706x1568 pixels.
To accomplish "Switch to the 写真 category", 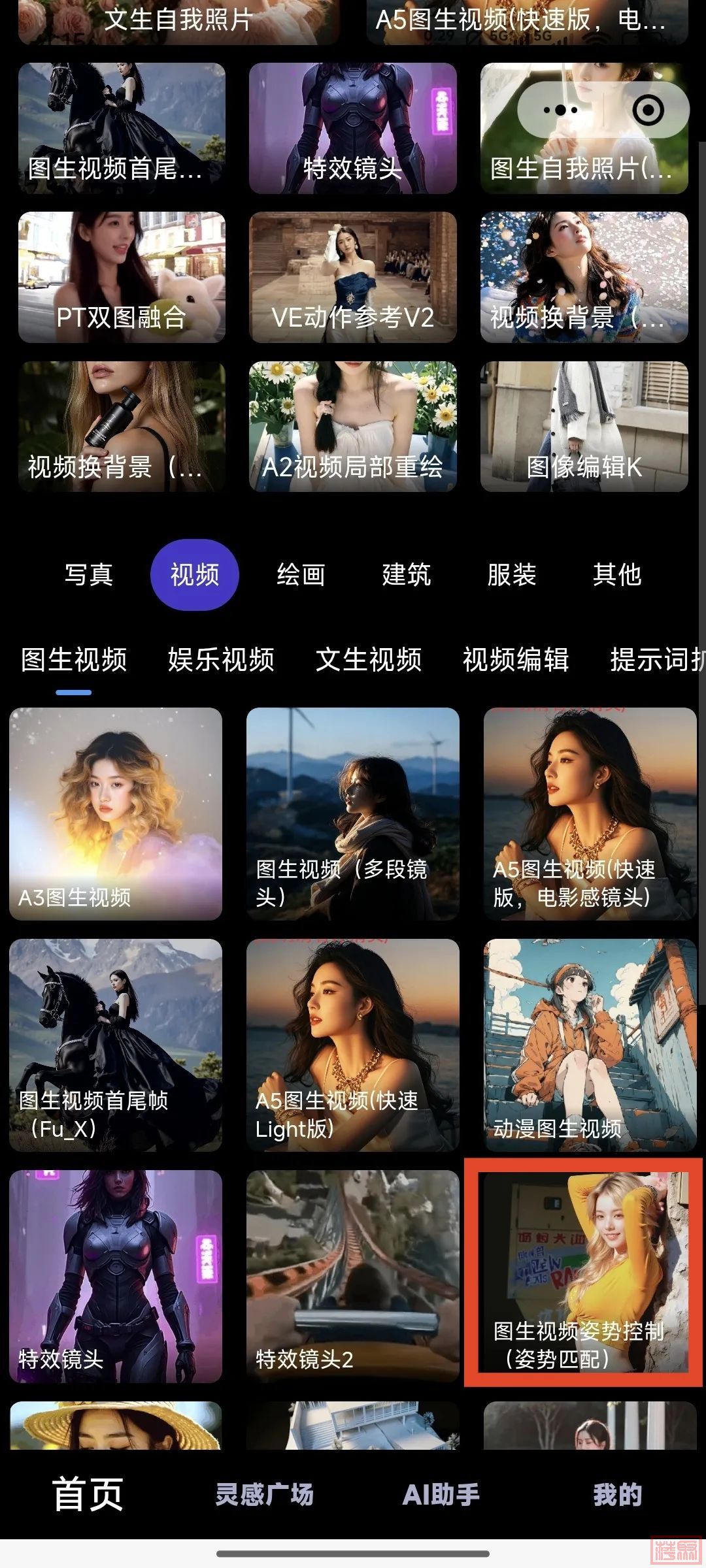I will click(x=89, y=575).
